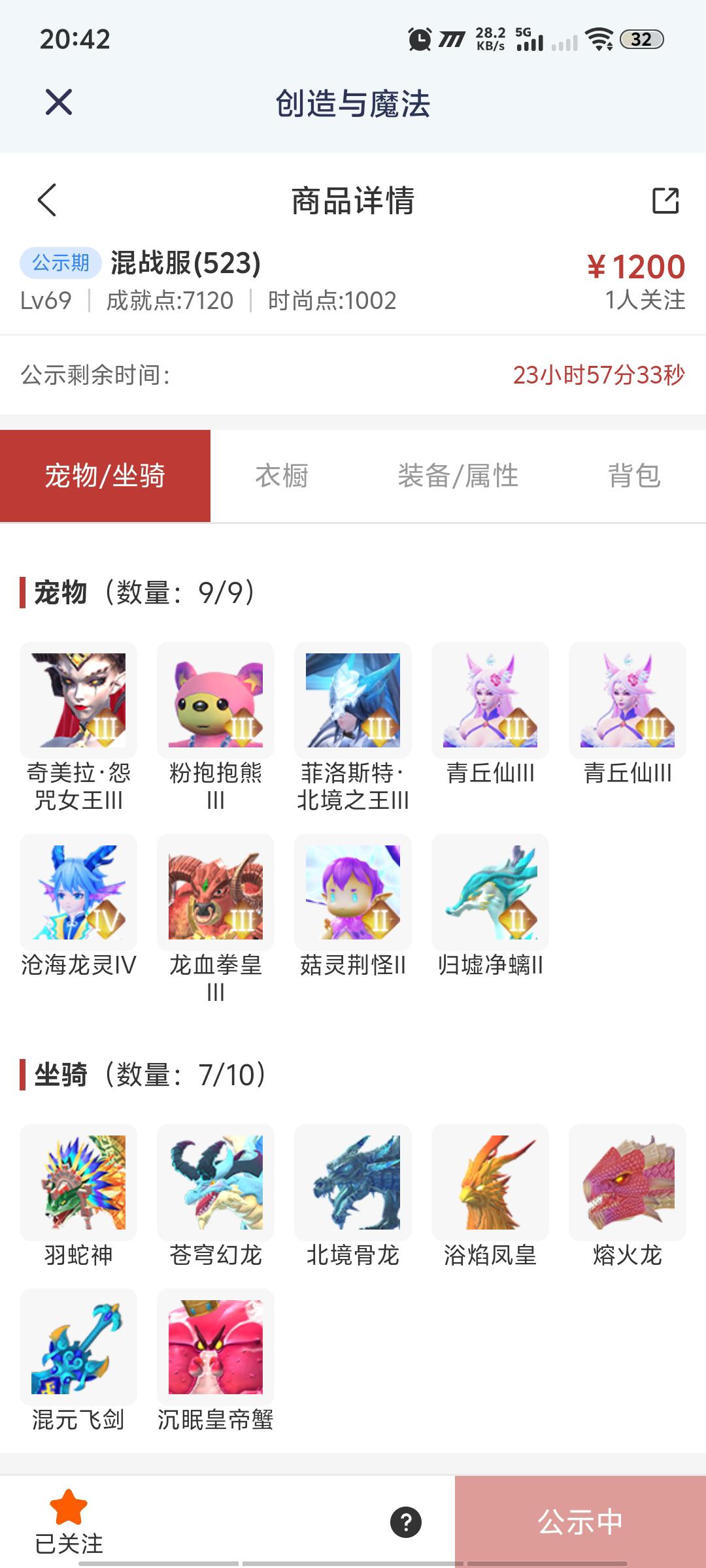Select the 宠物/坐骑 tab
The image size is (706, 1568).
pyautogui.click(x=105, y=476)
